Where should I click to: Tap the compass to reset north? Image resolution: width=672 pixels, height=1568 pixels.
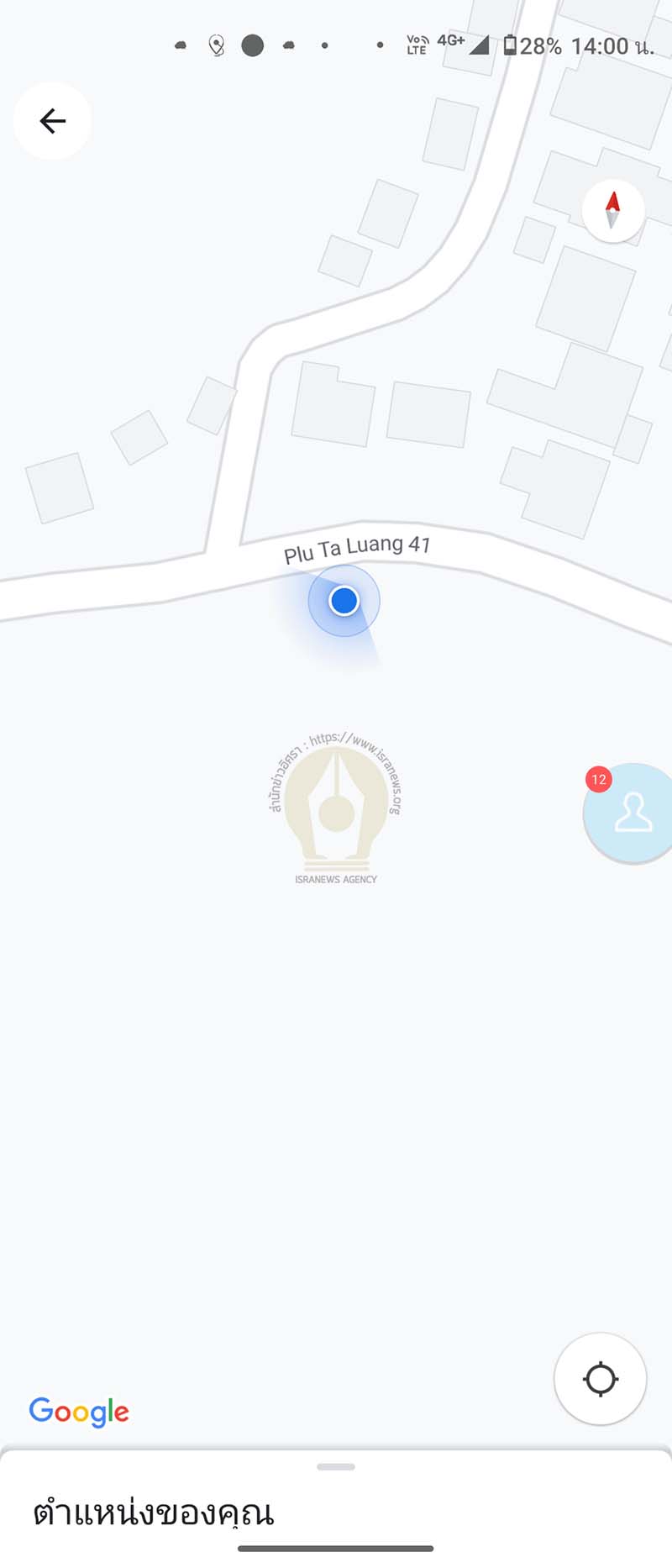(613, 210)
